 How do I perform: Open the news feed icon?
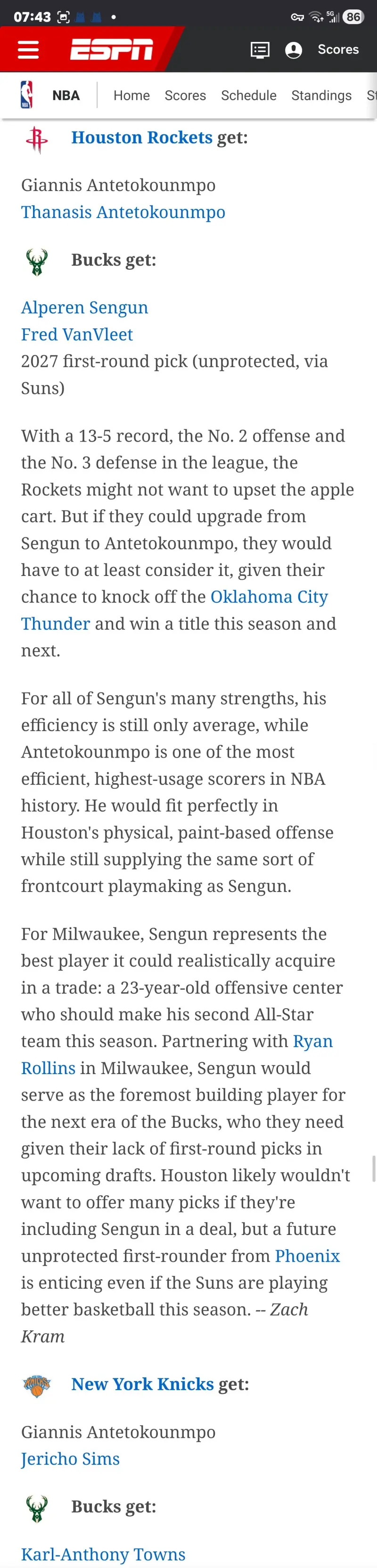[x=260, y=50]
